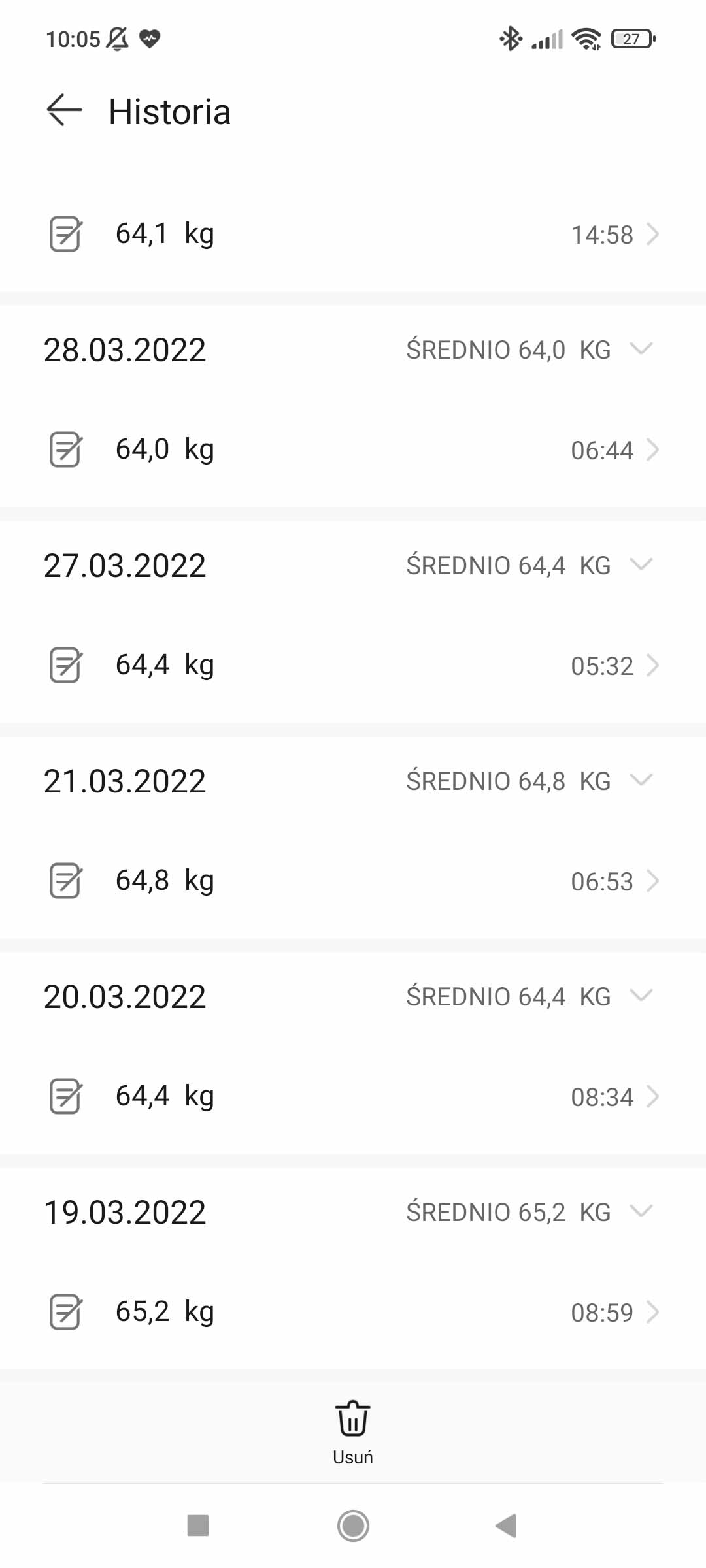Viewport: 706px width, 1568px height.
Task: Collapse the 19.03.2022 day section
Action: tap(641, 1211)
